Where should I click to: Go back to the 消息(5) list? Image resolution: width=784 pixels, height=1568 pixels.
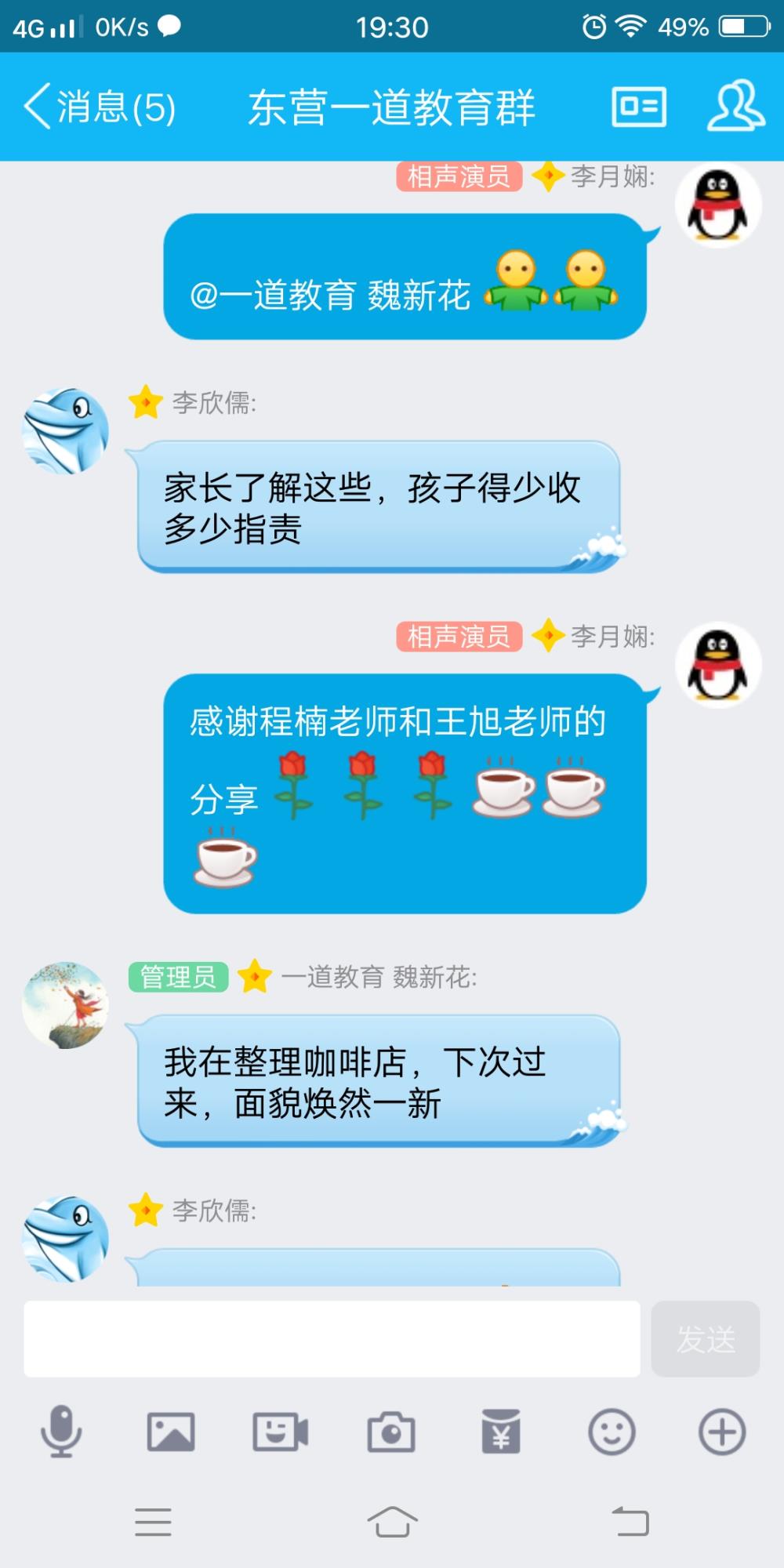click(x=100, y=107)
